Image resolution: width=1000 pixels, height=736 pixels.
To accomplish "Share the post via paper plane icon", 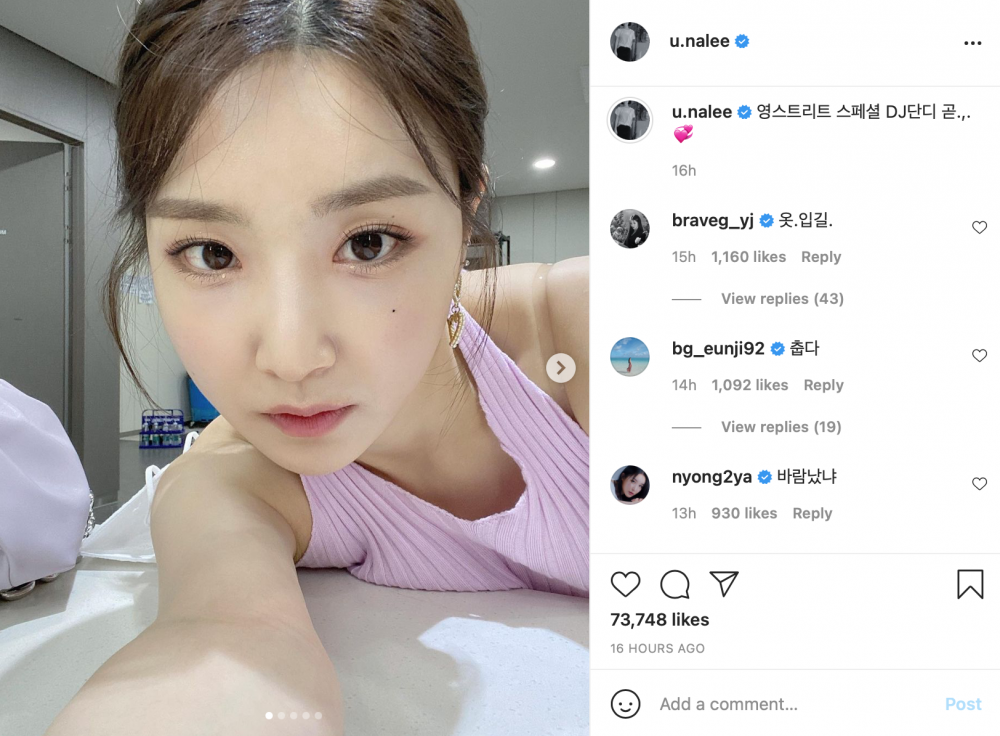I will 724,584.
